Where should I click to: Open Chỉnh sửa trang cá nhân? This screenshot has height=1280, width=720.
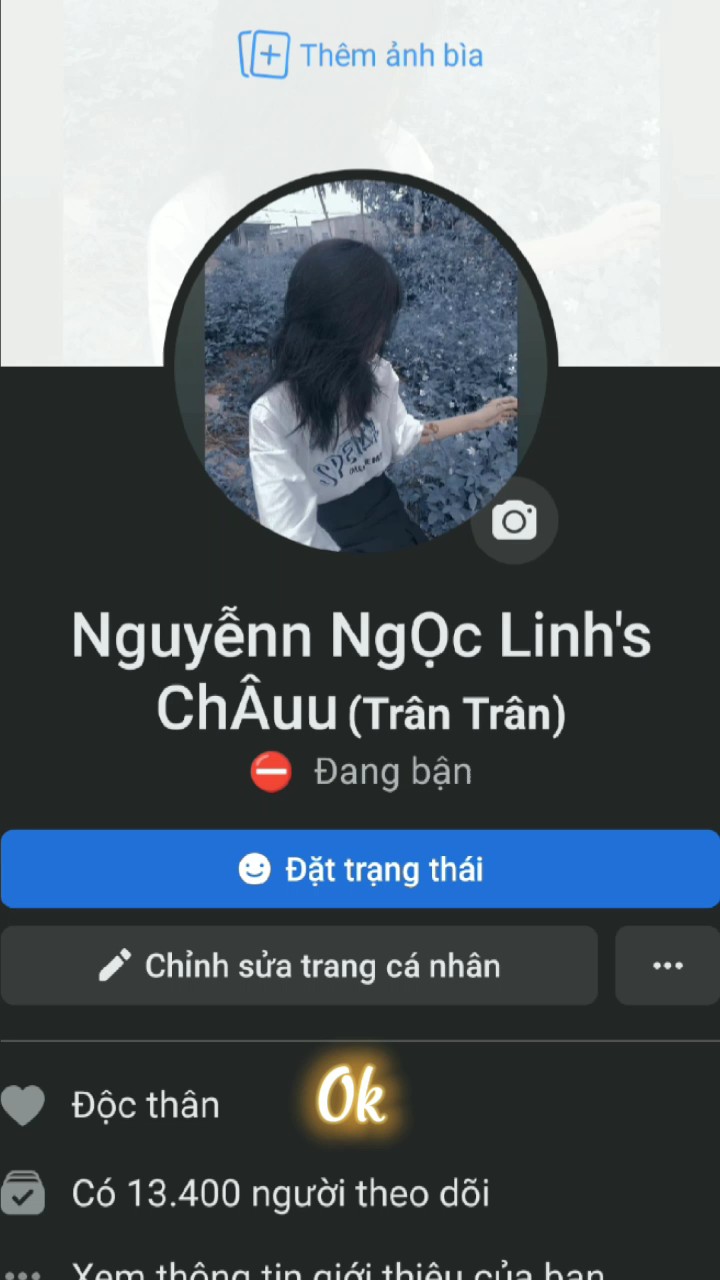(x=299, y=966)
